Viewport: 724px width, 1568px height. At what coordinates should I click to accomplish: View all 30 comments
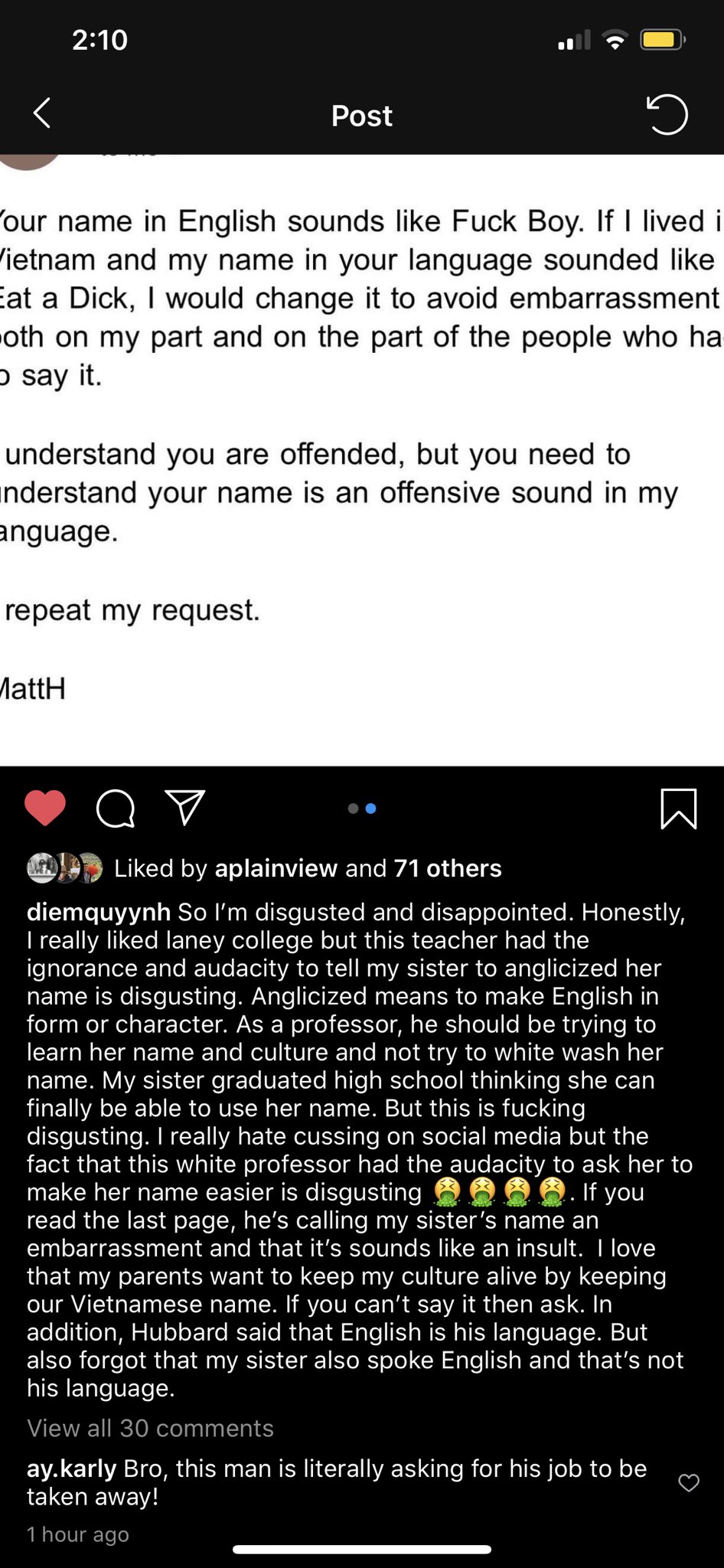(x=150, y=1428)
